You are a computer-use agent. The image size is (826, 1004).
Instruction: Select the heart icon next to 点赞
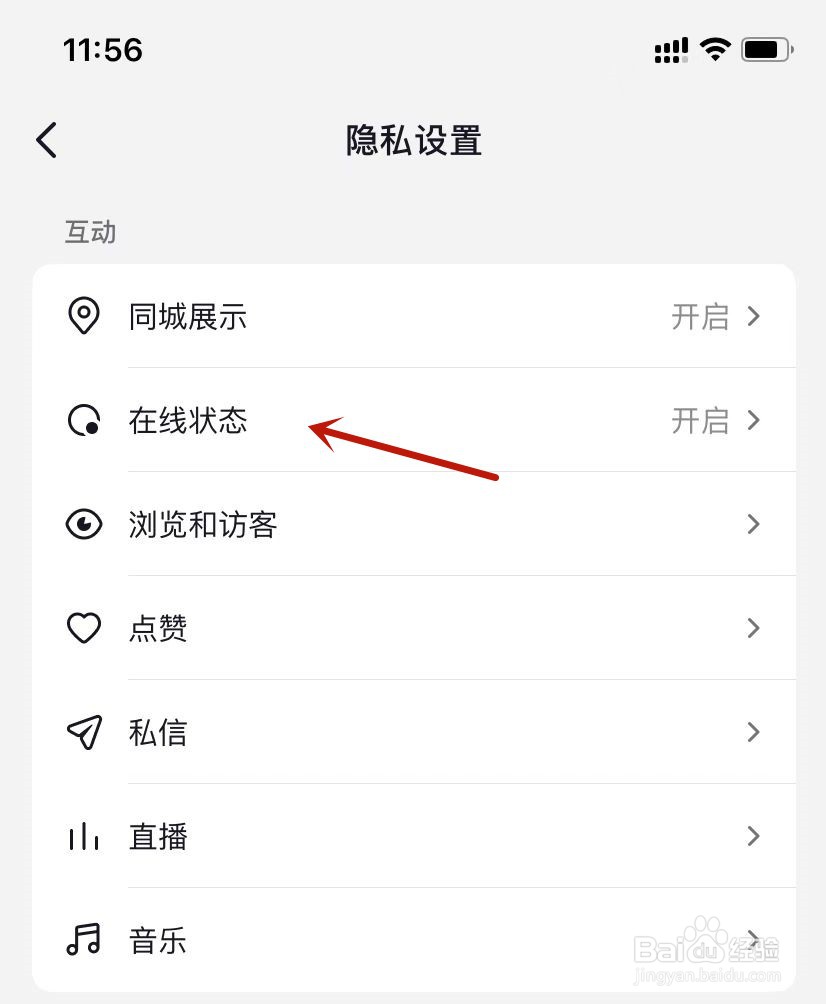point(84,628)
